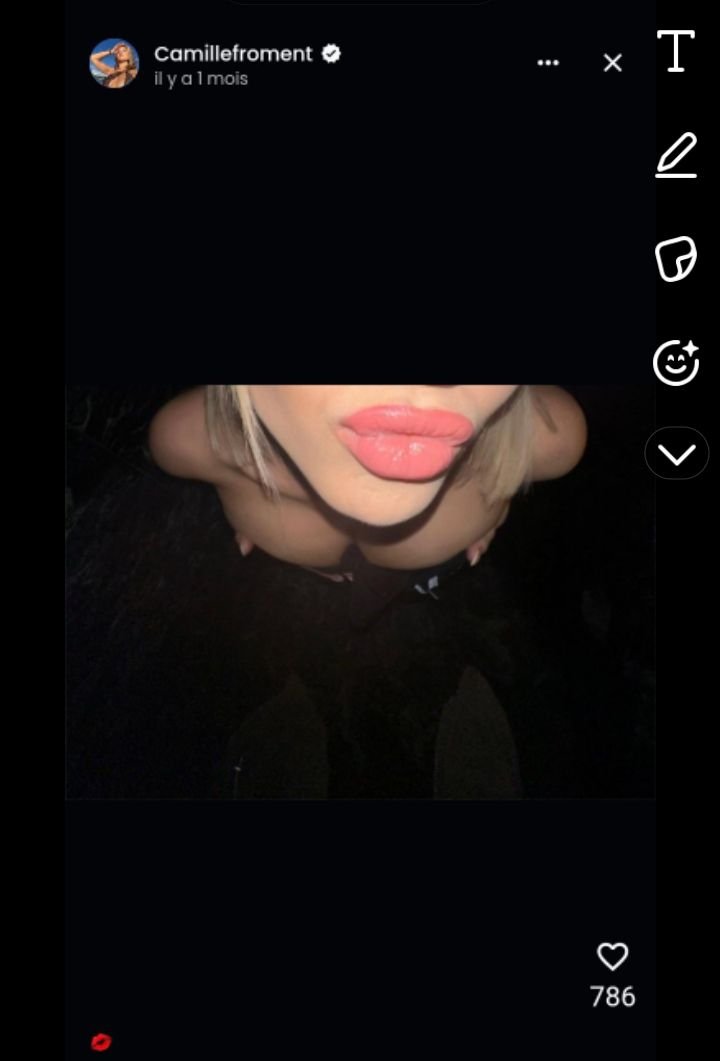The height and width of the screenshot is (1061, 720).
Task: Open the sparkle face effects tool
Action: point(676,362)
